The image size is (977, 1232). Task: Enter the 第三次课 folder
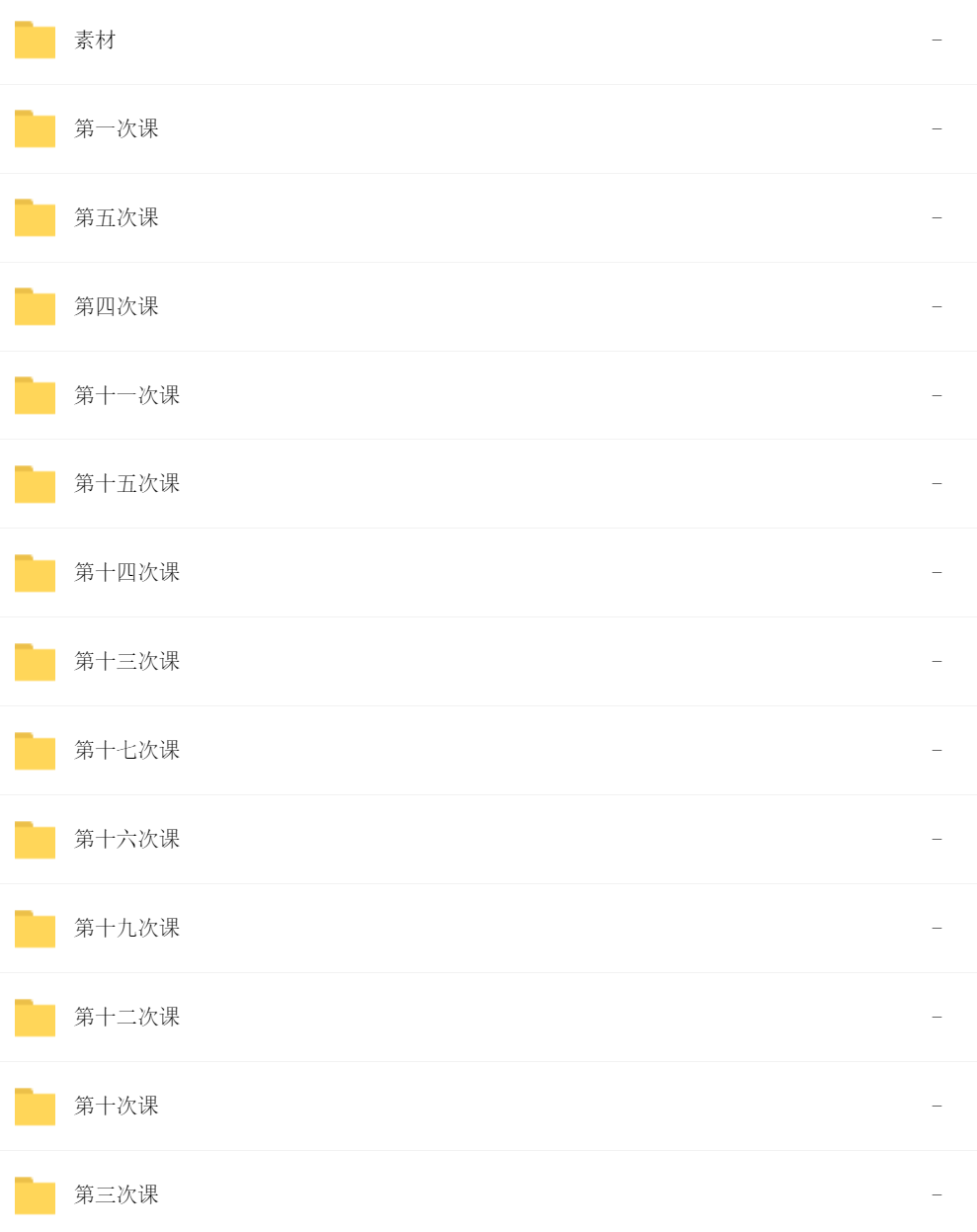pos(117,1195)
